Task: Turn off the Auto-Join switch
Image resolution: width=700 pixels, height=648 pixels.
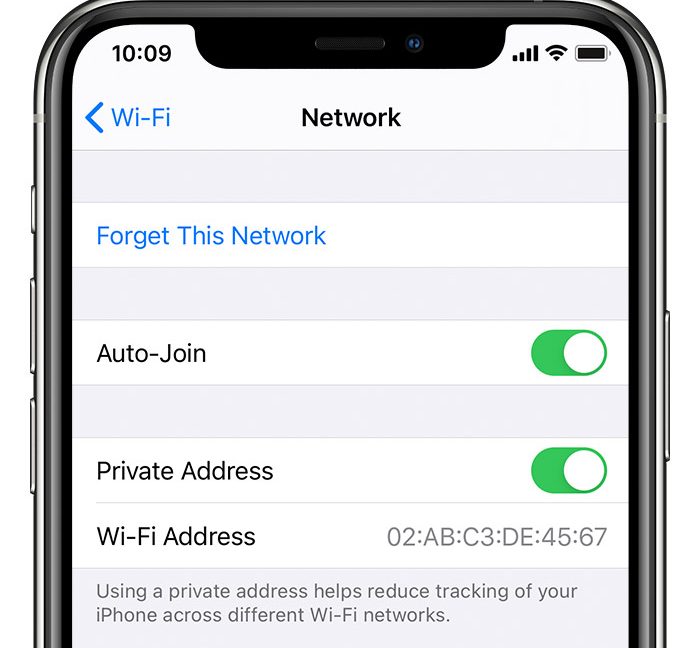Action: point(568,354)
